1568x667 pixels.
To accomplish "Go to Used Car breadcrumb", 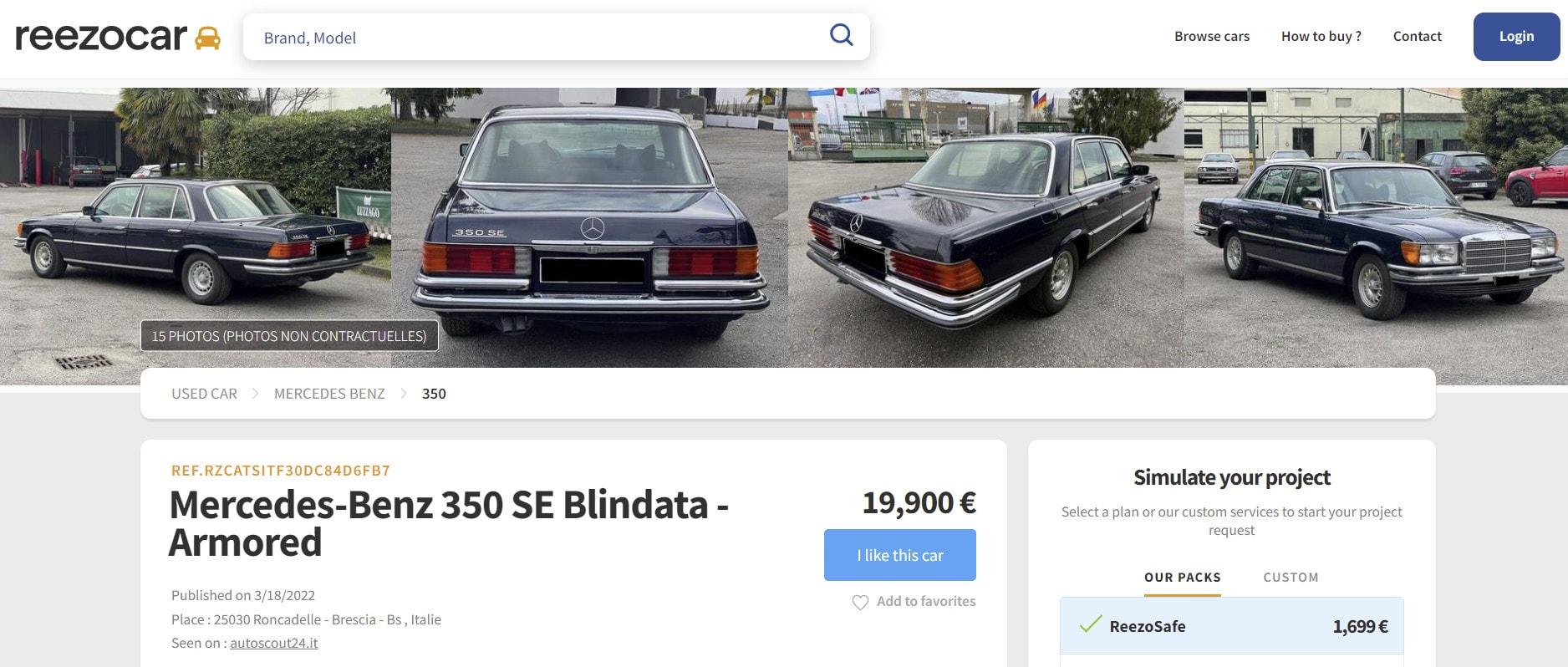I will point(204,394).
